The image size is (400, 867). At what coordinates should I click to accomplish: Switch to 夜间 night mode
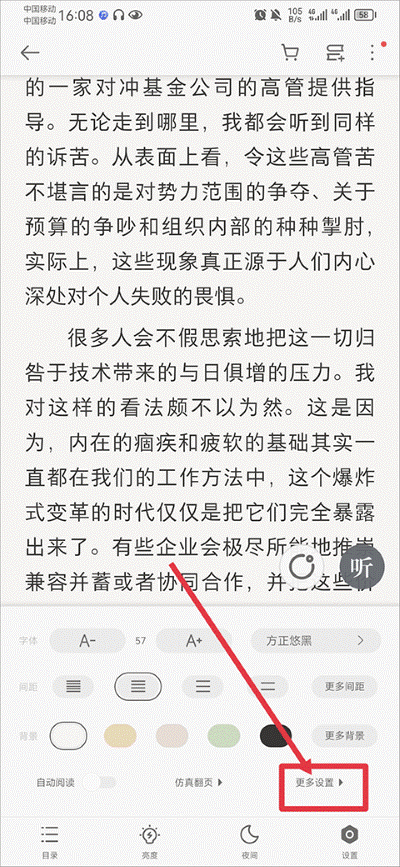250,841
